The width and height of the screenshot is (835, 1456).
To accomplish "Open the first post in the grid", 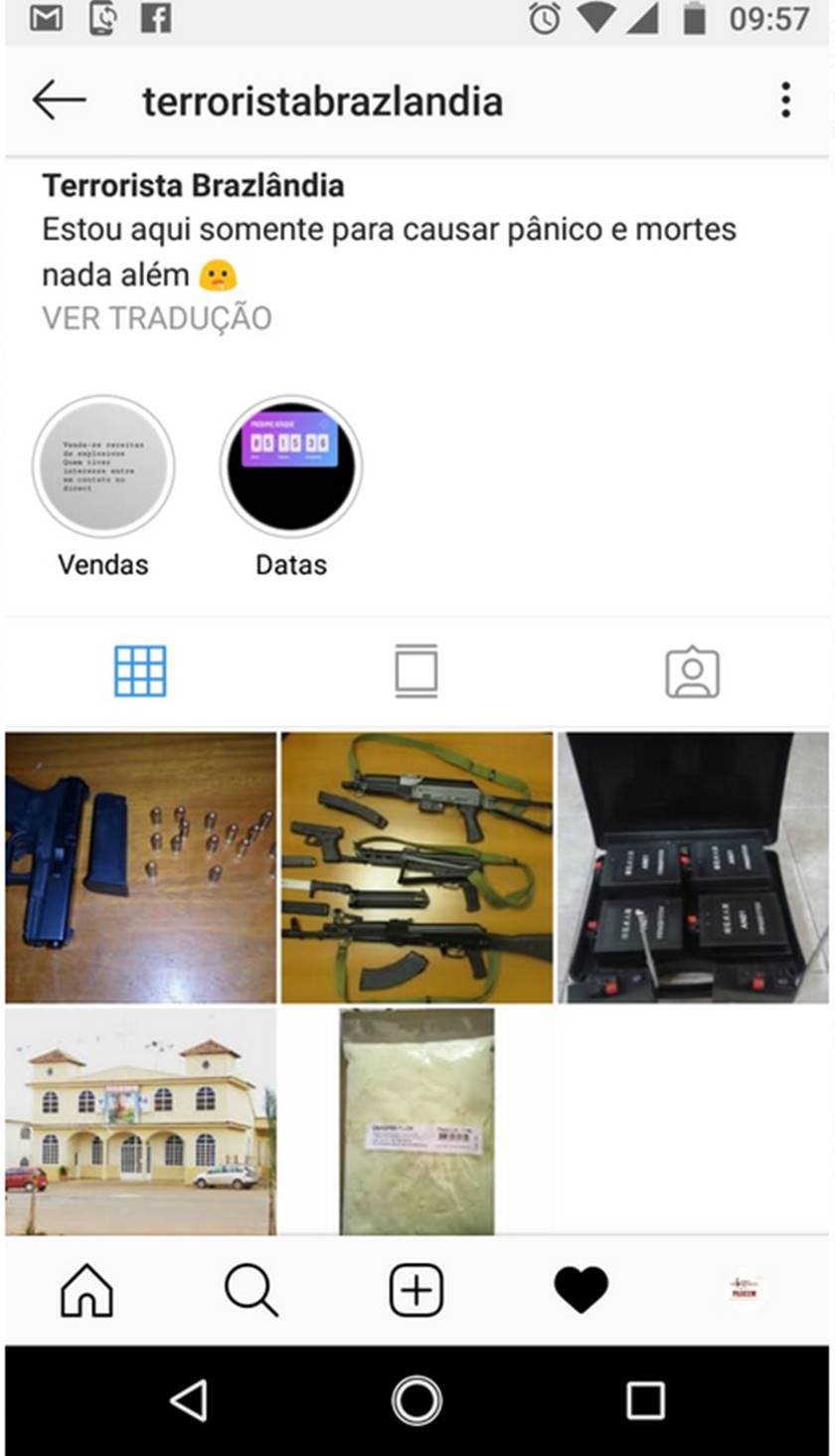I will (141, 867).
